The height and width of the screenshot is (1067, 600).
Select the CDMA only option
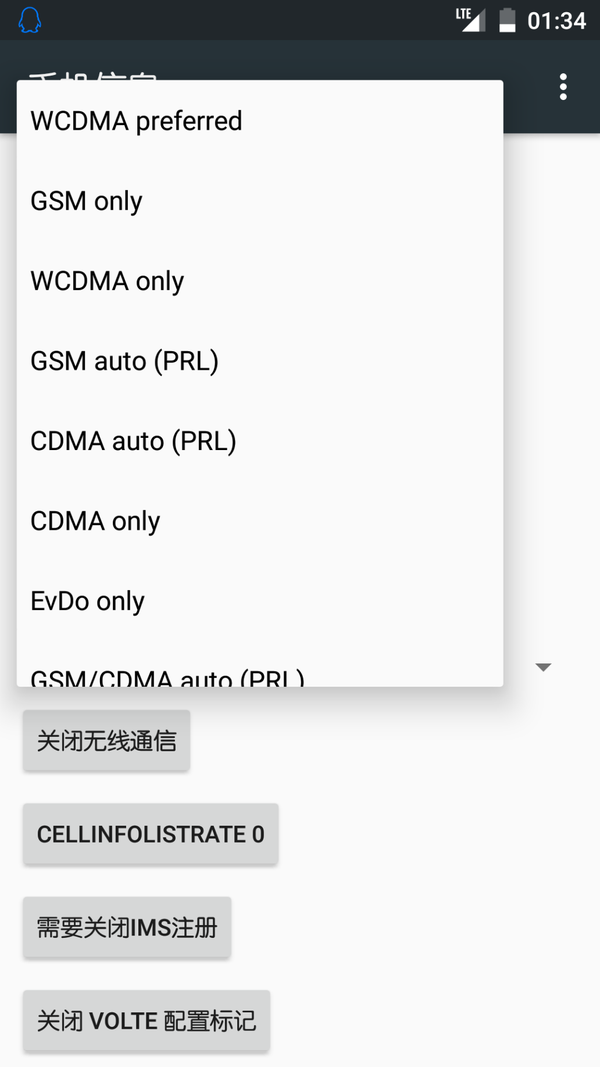coord(260,521)
